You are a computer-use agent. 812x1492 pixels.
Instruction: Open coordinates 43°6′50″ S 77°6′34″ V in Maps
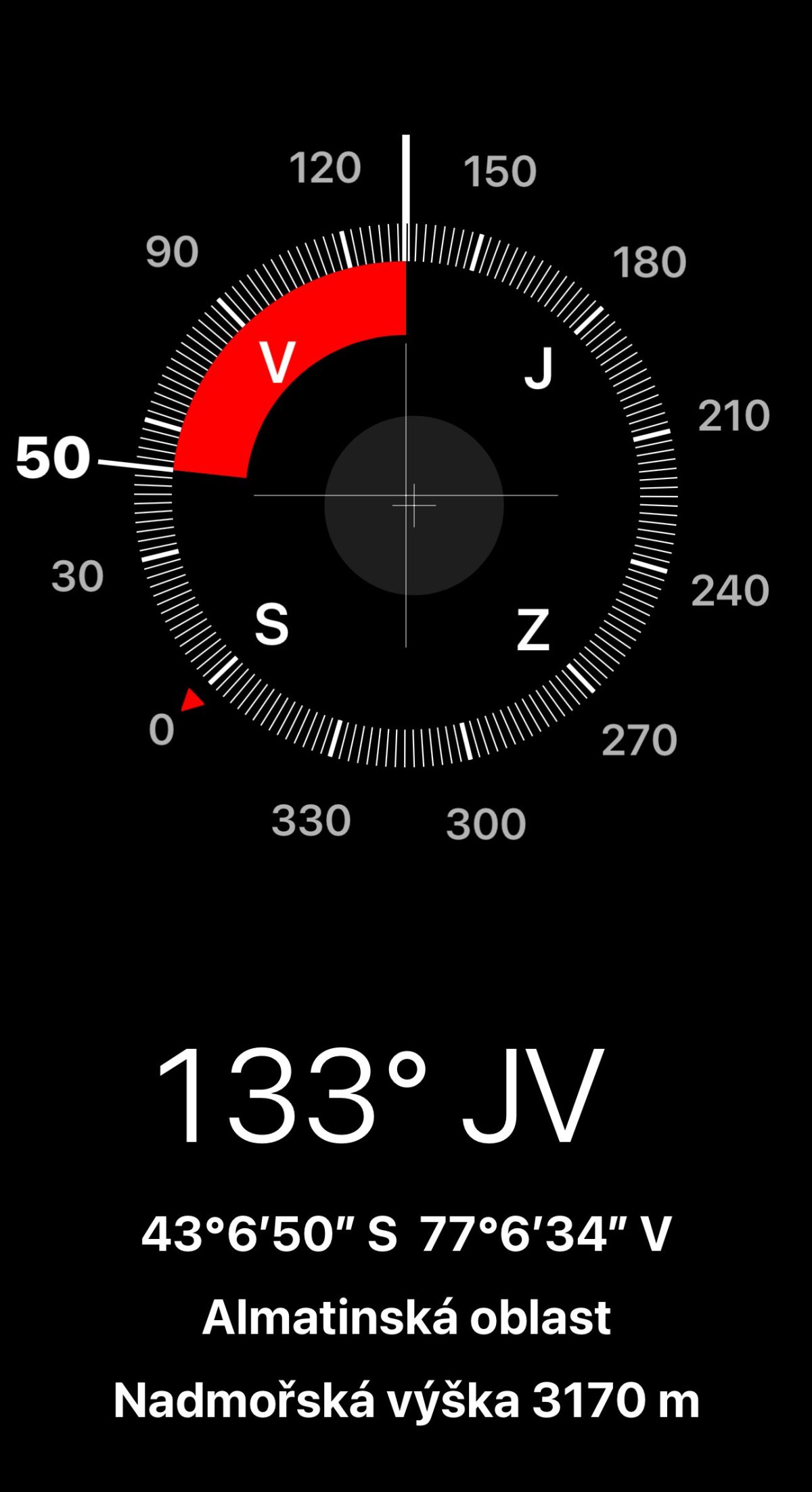(406, 1234)
